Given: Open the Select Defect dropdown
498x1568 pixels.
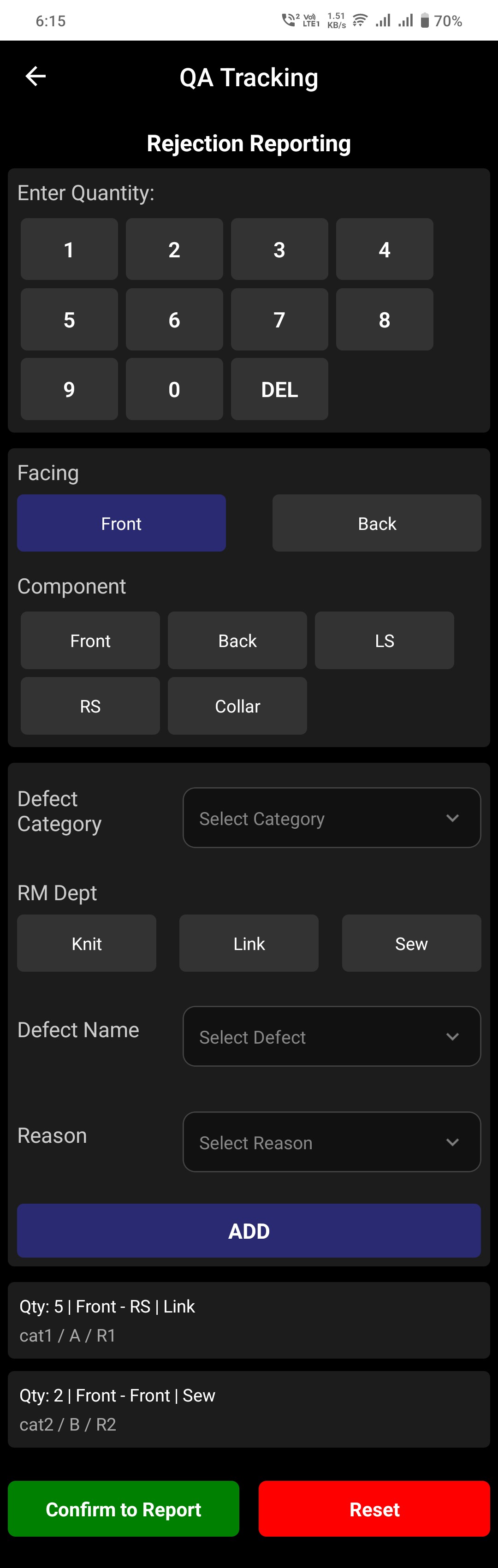Looking at the screenshot, I should click(332, 1037).
